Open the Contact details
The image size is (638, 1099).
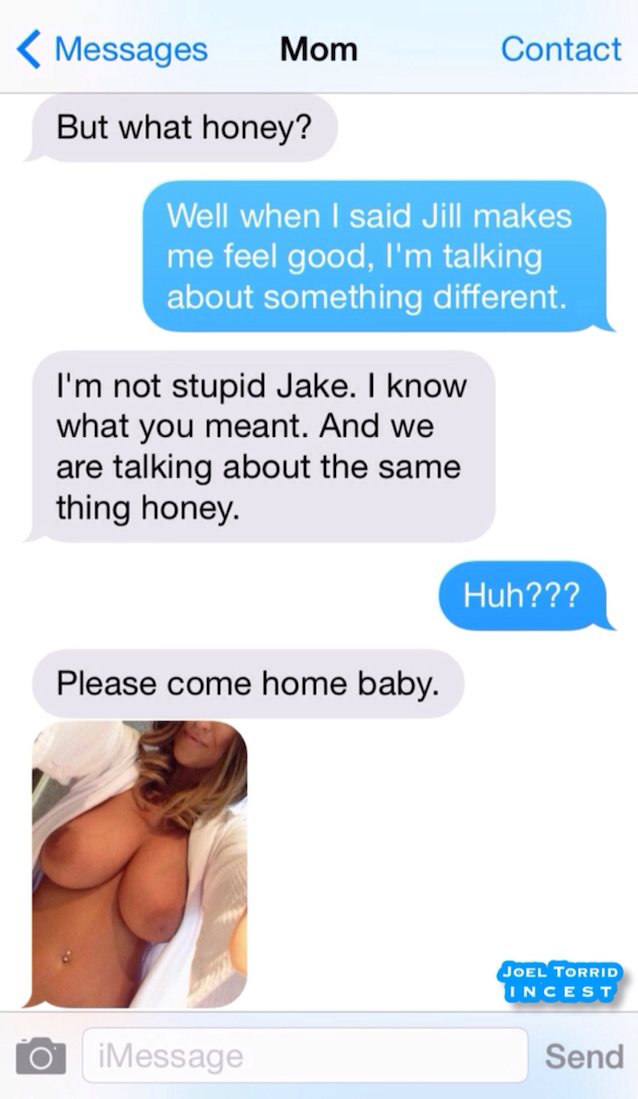click(x=561, y=50)
